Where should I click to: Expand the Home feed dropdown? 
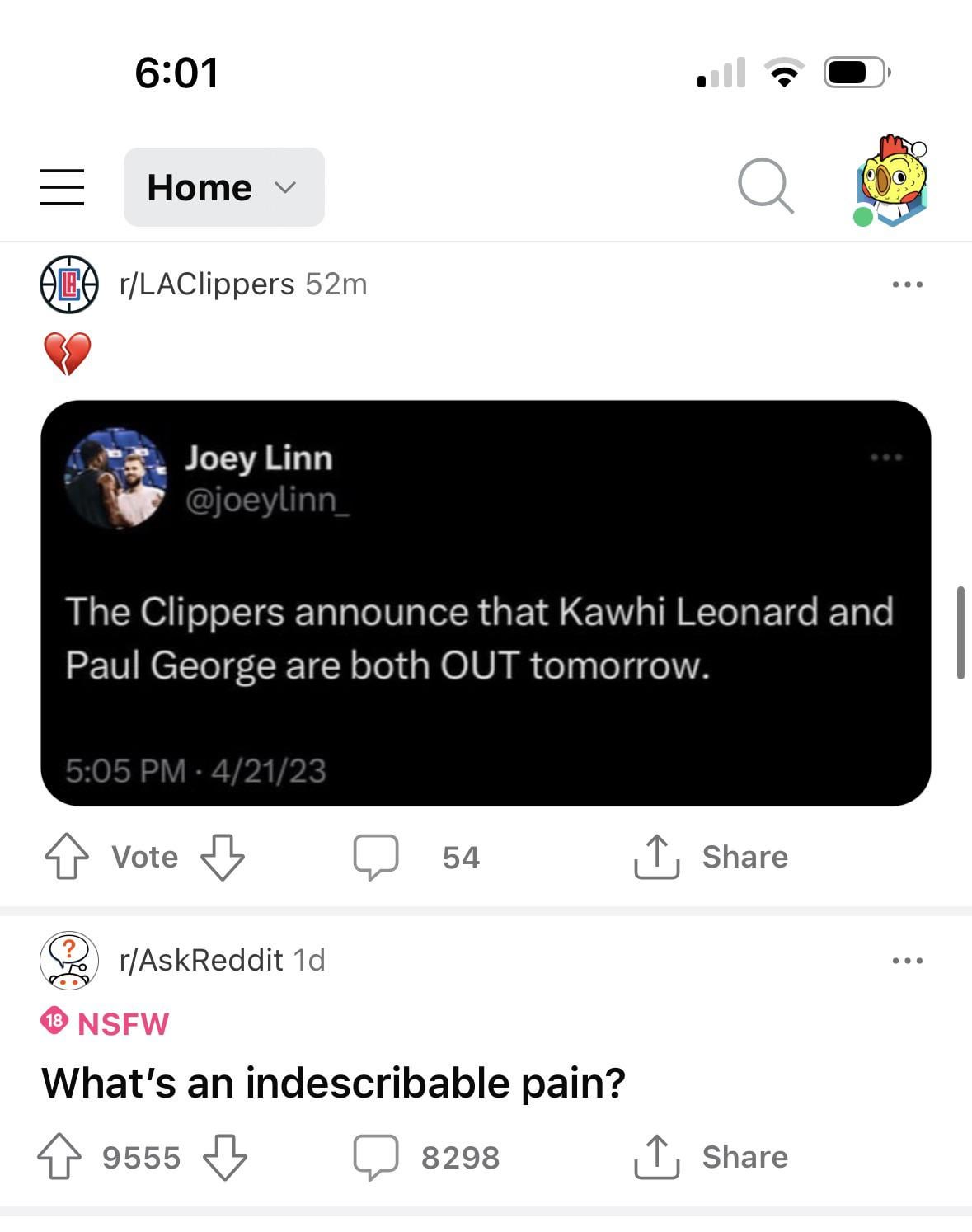[x=223, y=187]
